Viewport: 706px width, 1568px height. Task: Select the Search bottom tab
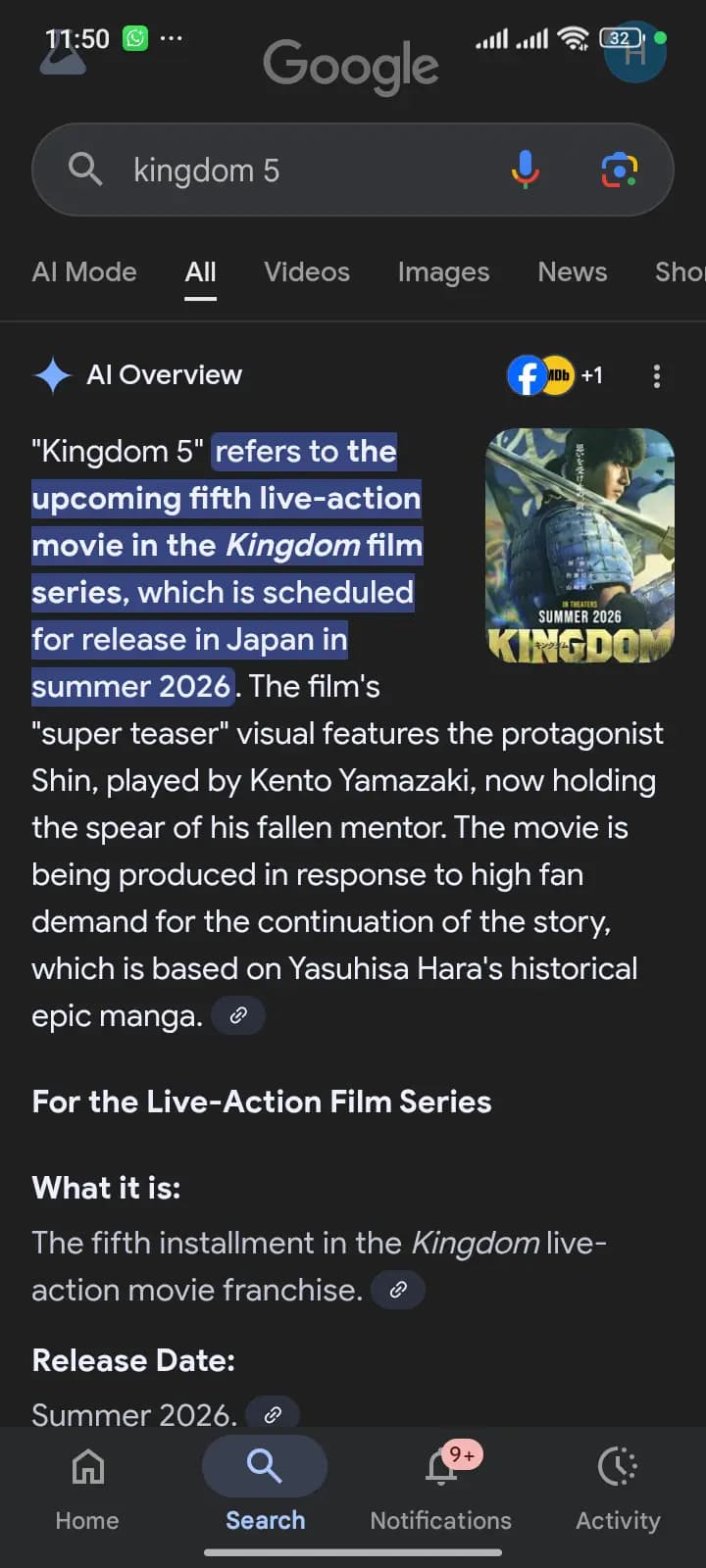(x=265, y=1486)
